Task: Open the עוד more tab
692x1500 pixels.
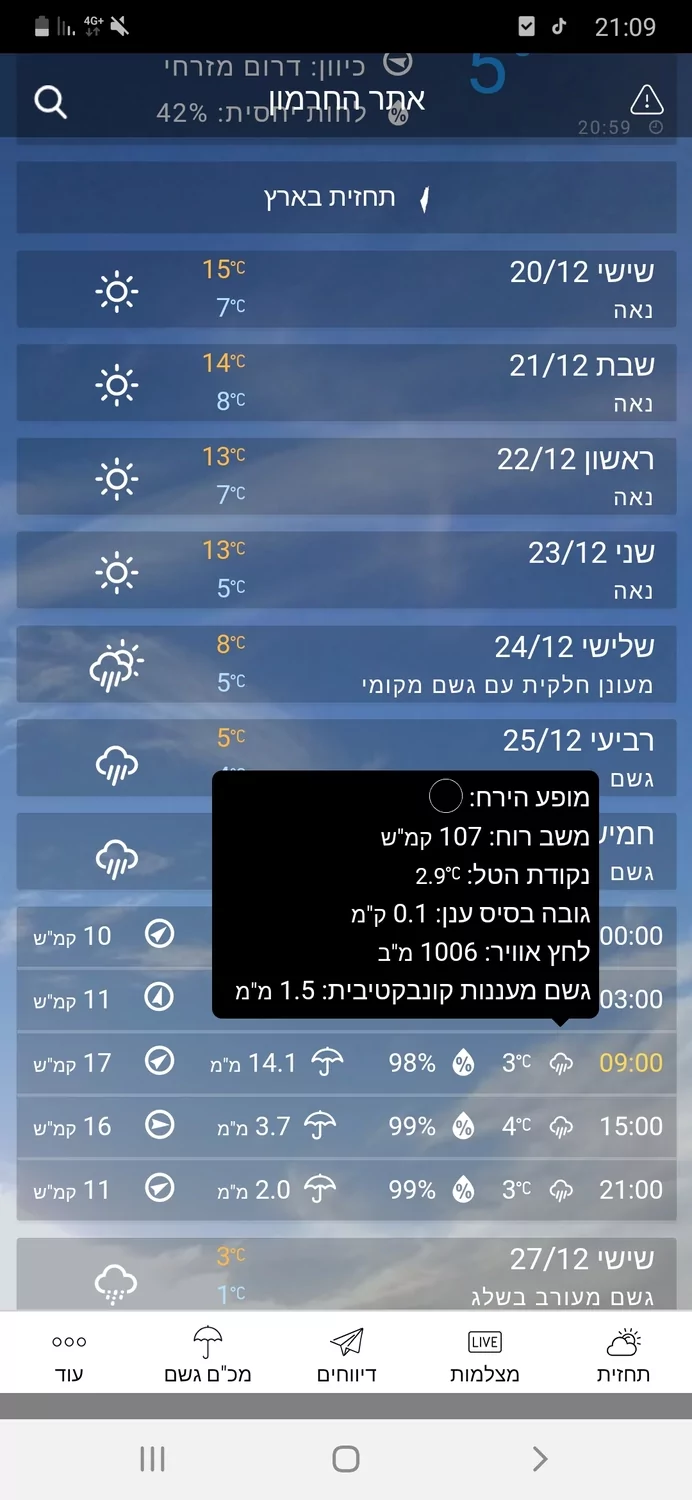Action: 69,1354
